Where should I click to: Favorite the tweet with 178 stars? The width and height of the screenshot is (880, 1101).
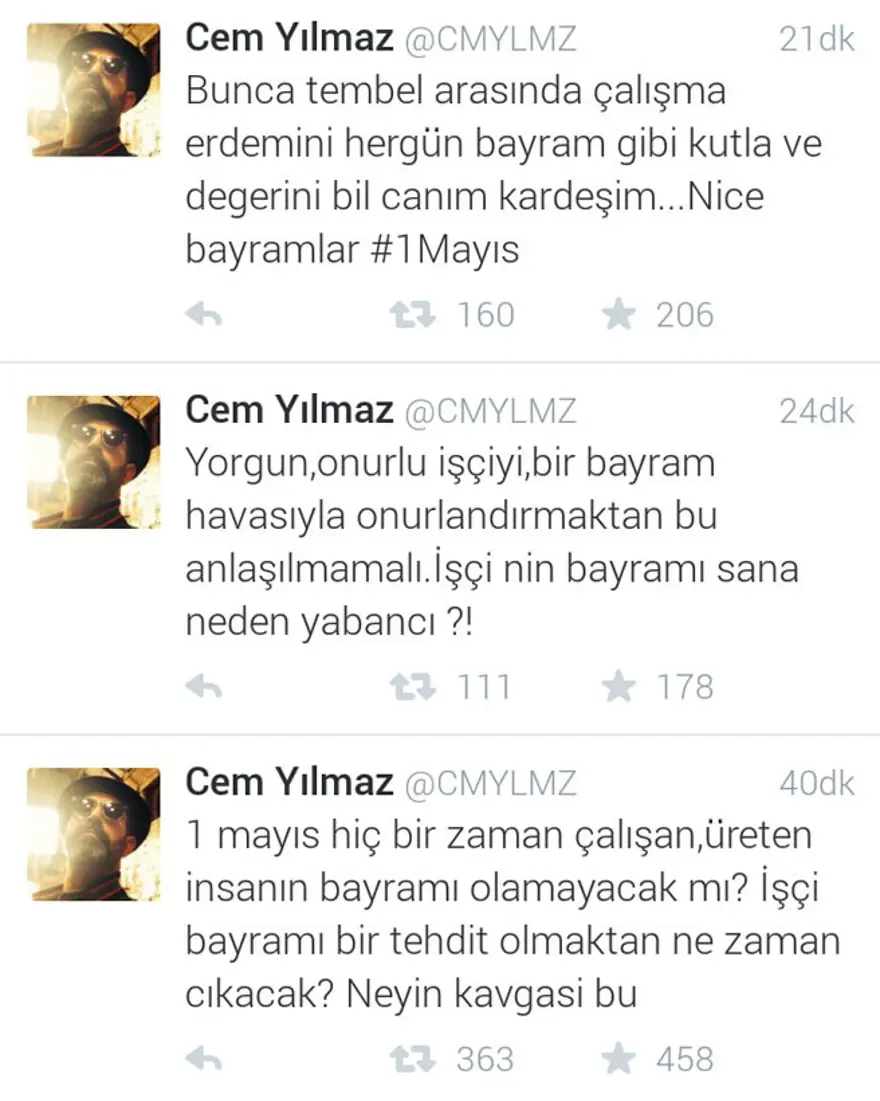click(x=619, y=687)
